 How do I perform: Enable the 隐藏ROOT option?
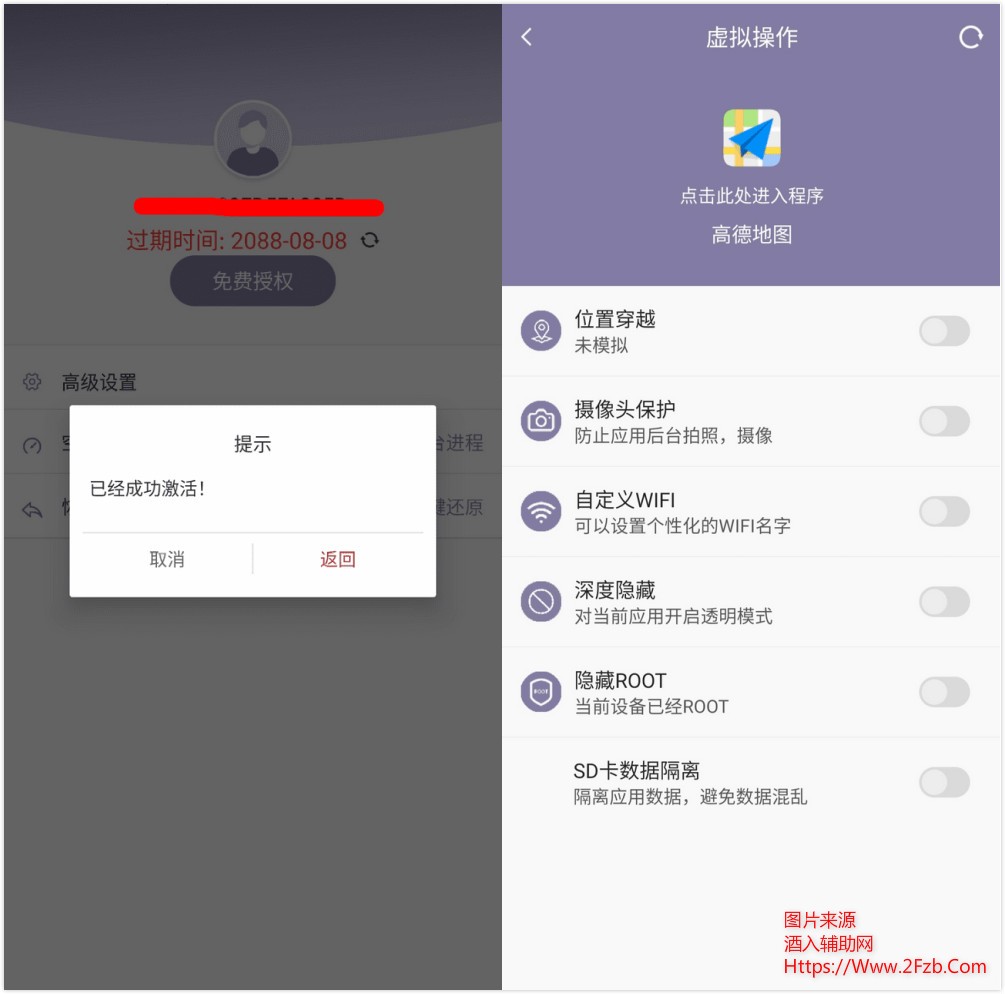(x=943, y=691)
